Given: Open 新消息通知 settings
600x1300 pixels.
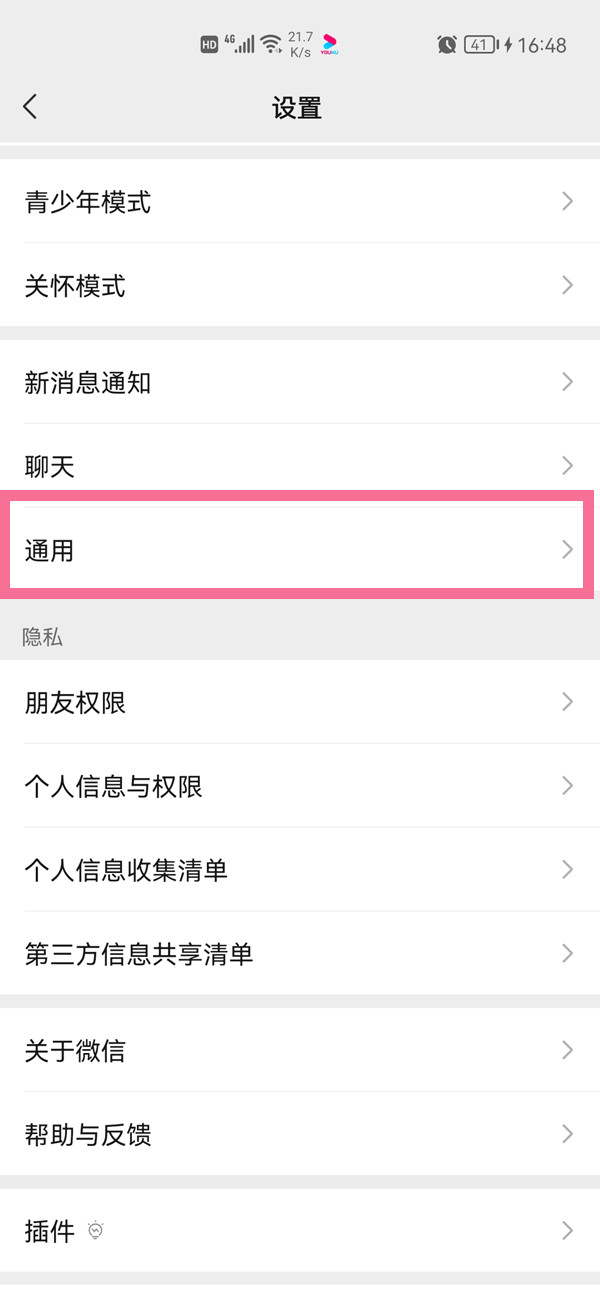Looking at the screenshot, I should click(300, 382).
